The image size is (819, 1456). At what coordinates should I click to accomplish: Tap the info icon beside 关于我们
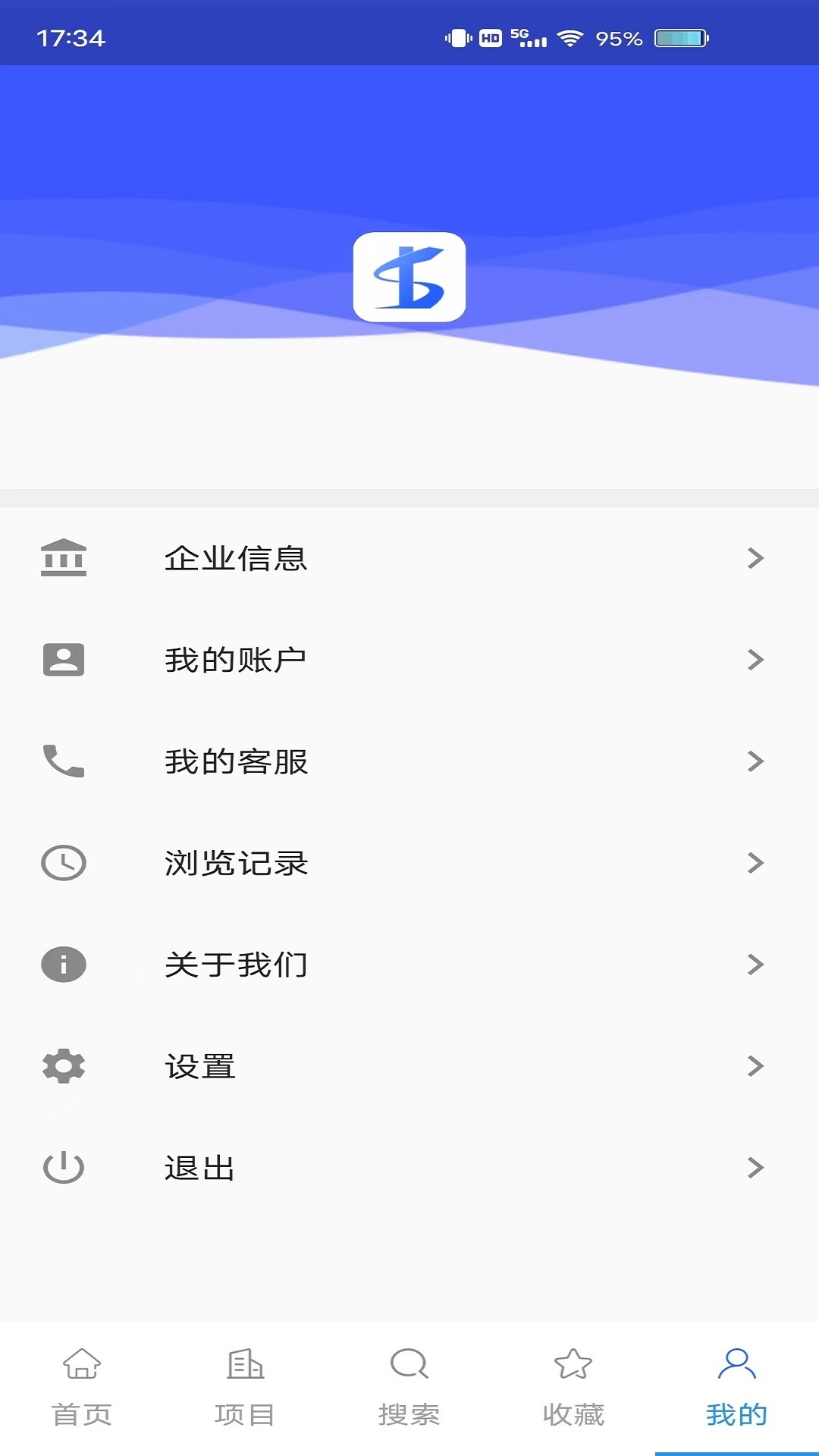[64, 965]
